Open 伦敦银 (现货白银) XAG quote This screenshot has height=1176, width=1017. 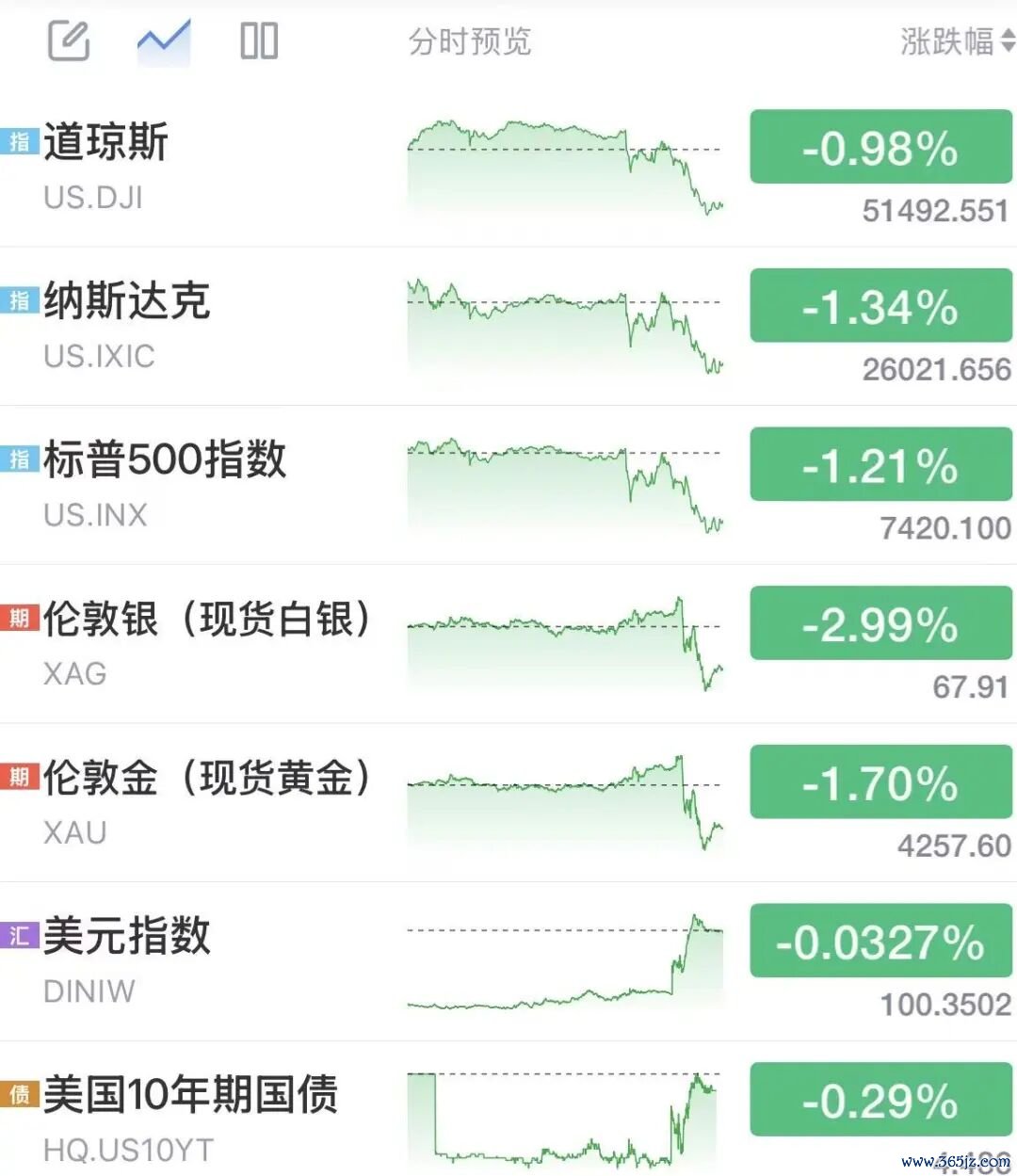tap(508, 644)
